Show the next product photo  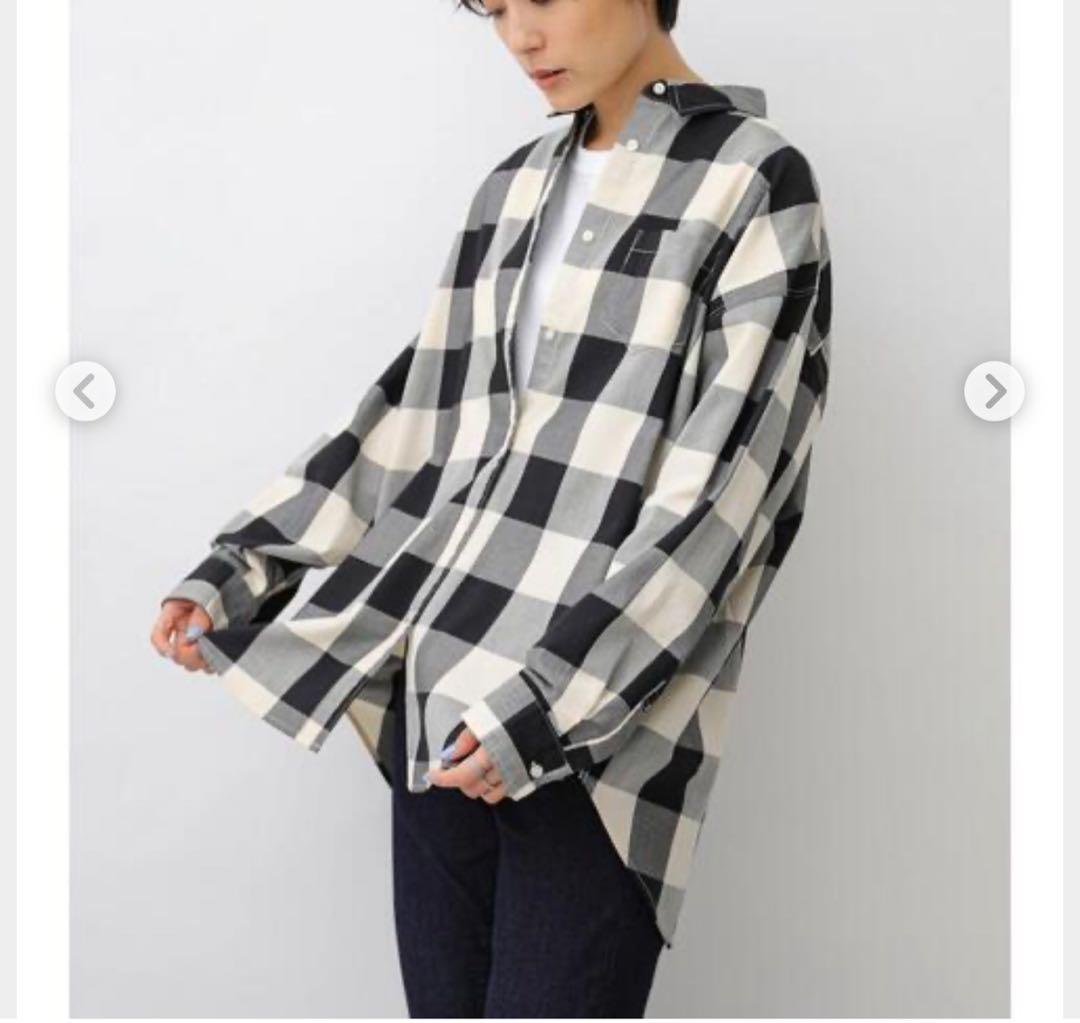pos(994,391)
